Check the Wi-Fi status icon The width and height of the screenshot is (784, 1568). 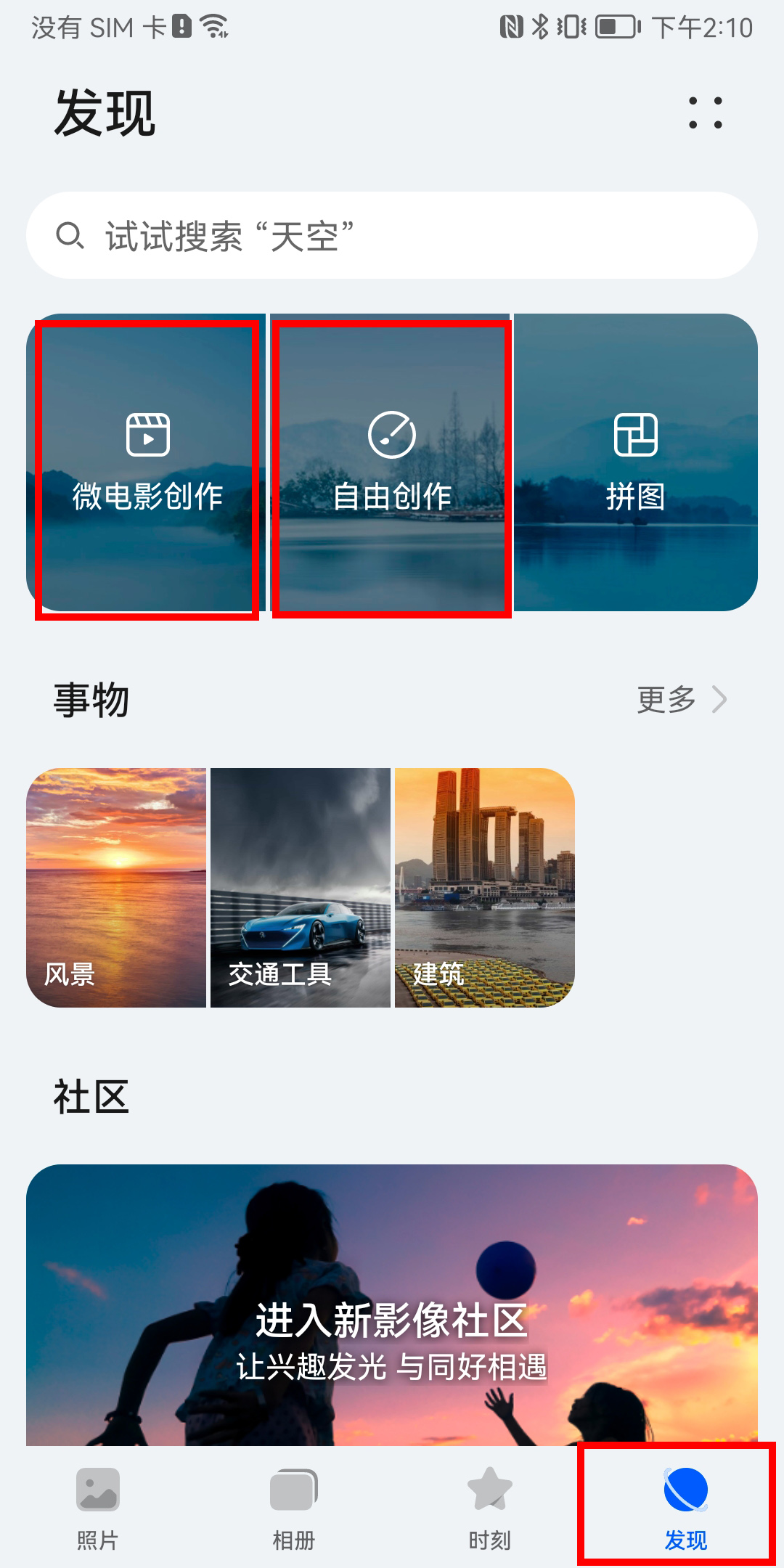click(211, 28)
